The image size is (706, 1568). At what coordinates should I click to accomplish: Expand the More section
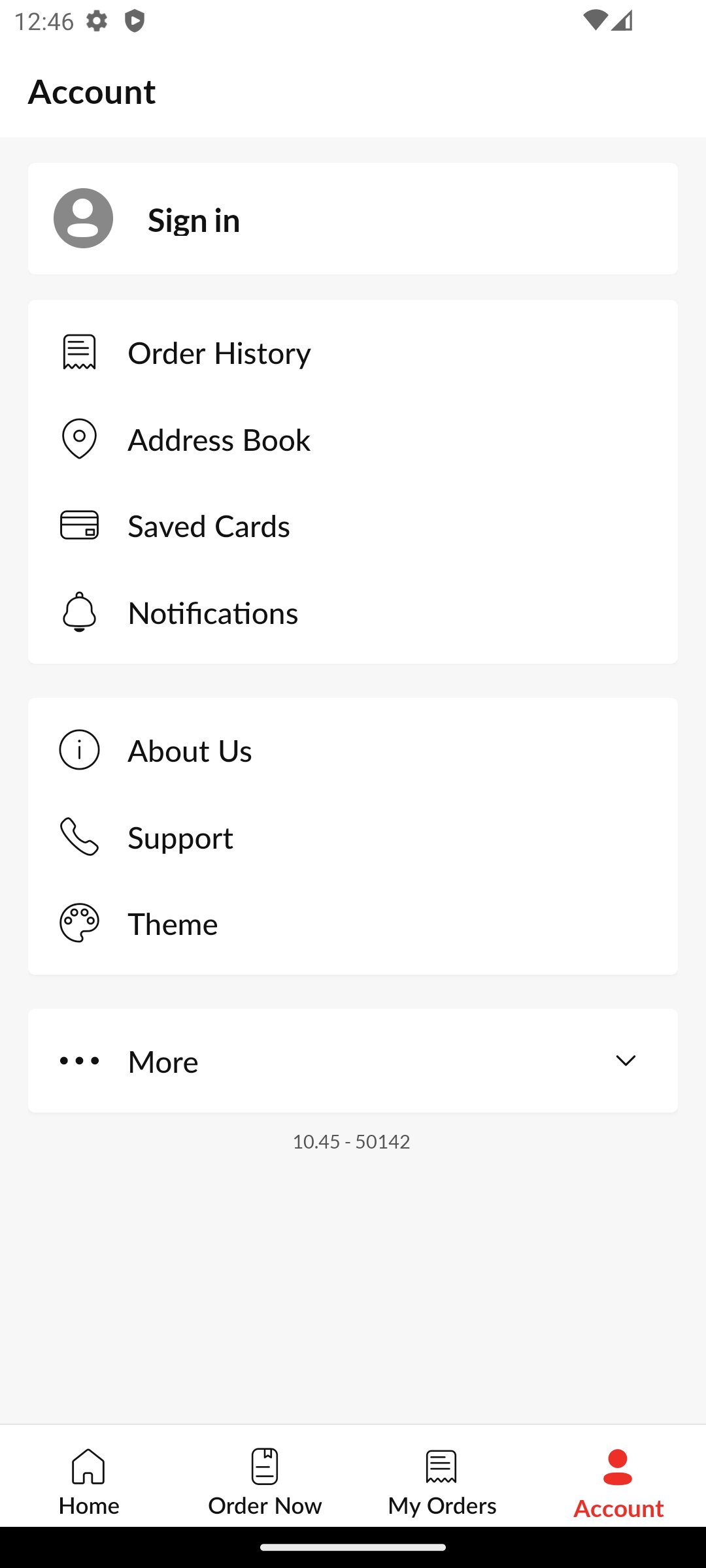352,1061
